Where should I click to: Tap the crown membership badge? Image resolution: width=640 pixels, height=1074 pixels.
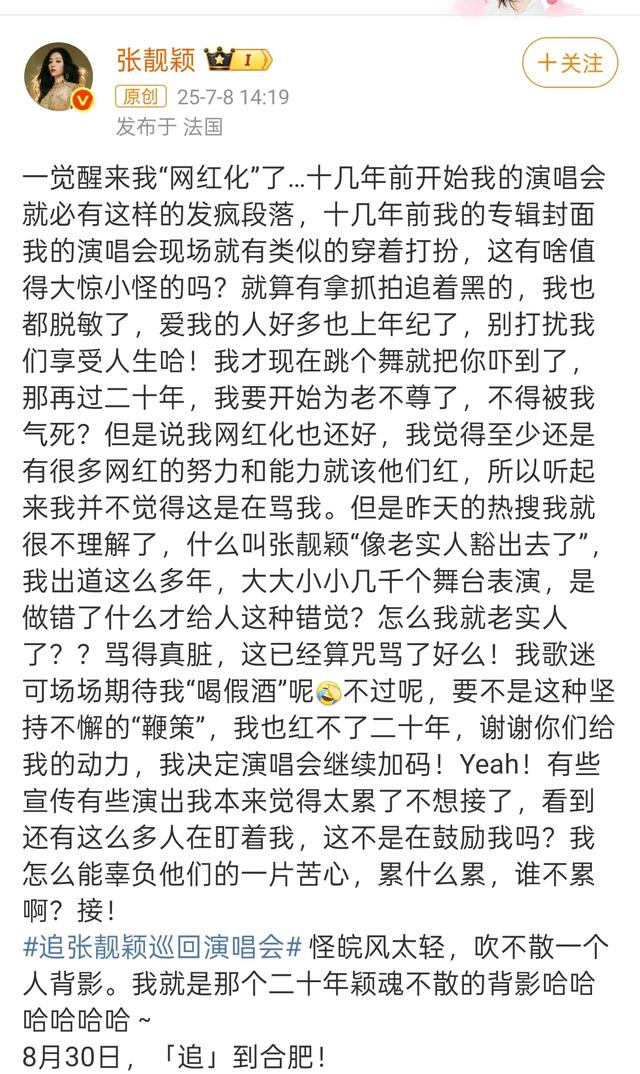pyautogui.click(x=239, y=61)
